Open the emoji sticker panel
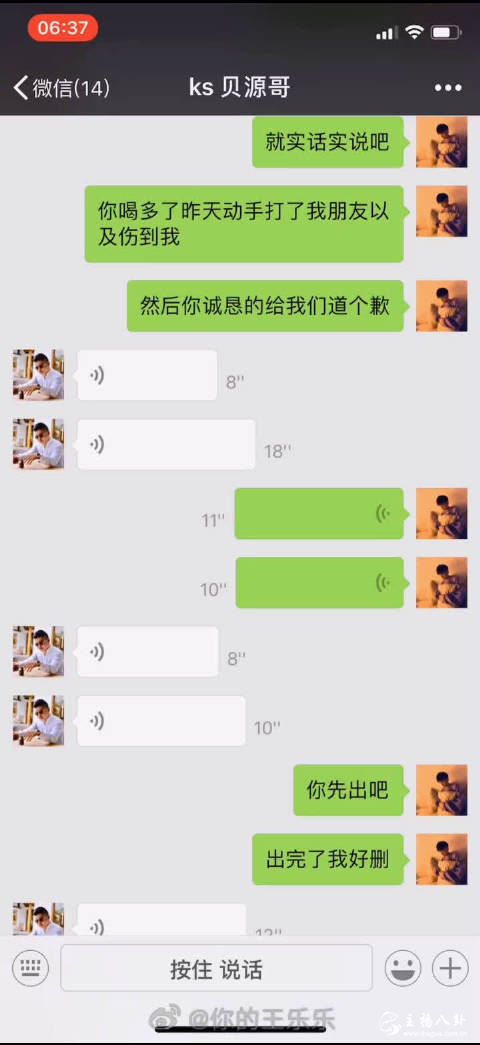480x1045 pixels. point(403,967)
